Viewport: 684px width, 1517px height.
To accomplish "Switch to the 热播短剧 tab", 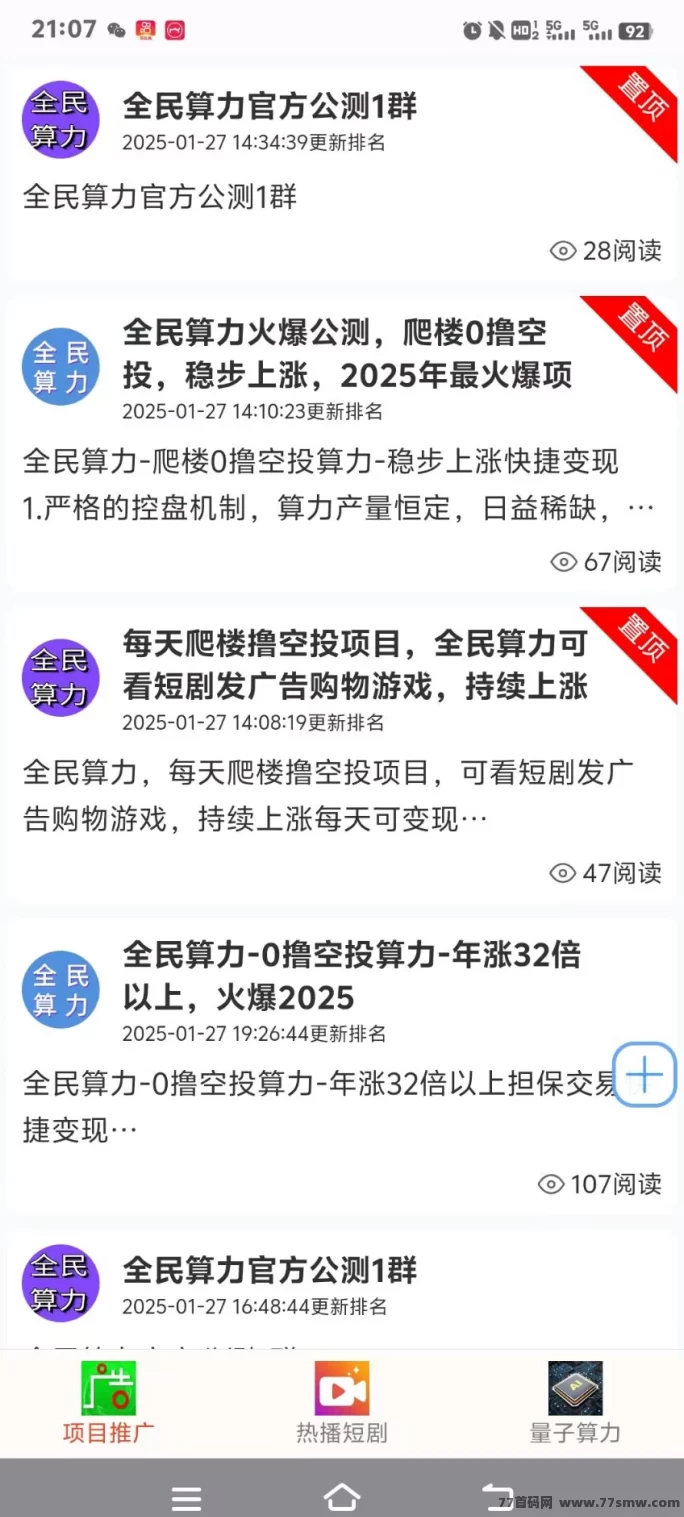I will click(x=341, y=1403).
